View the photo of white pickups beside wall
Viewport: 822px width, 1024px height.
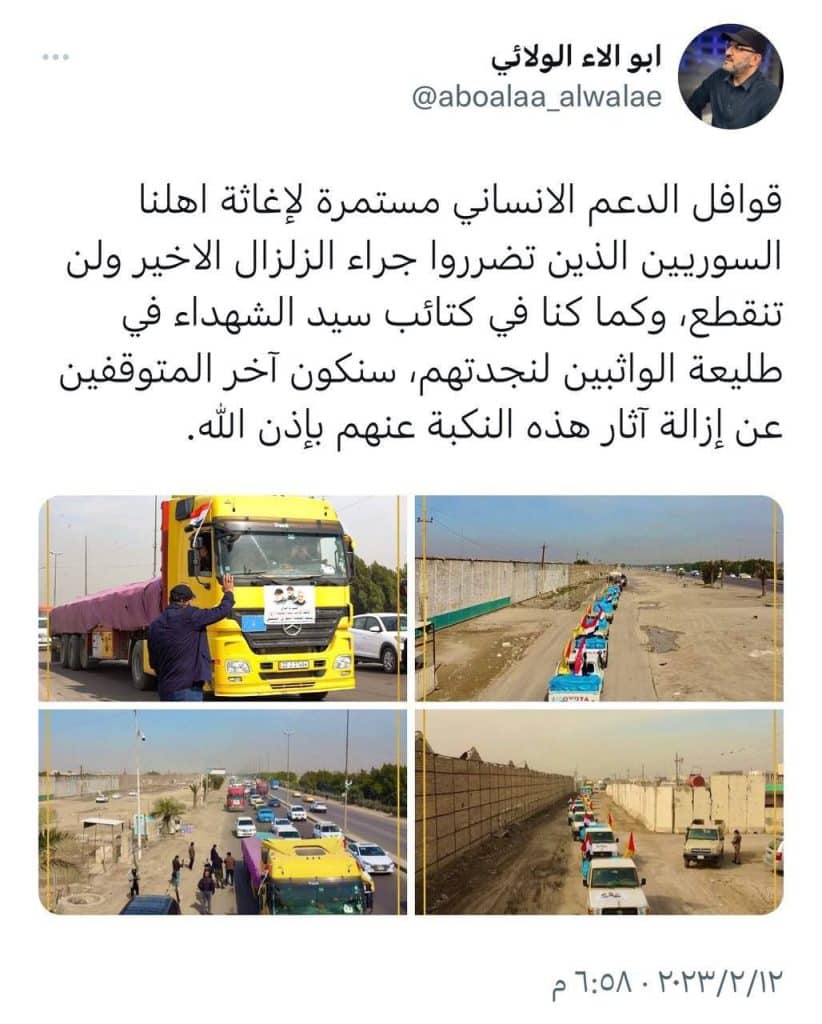click(x=598, y=811)
